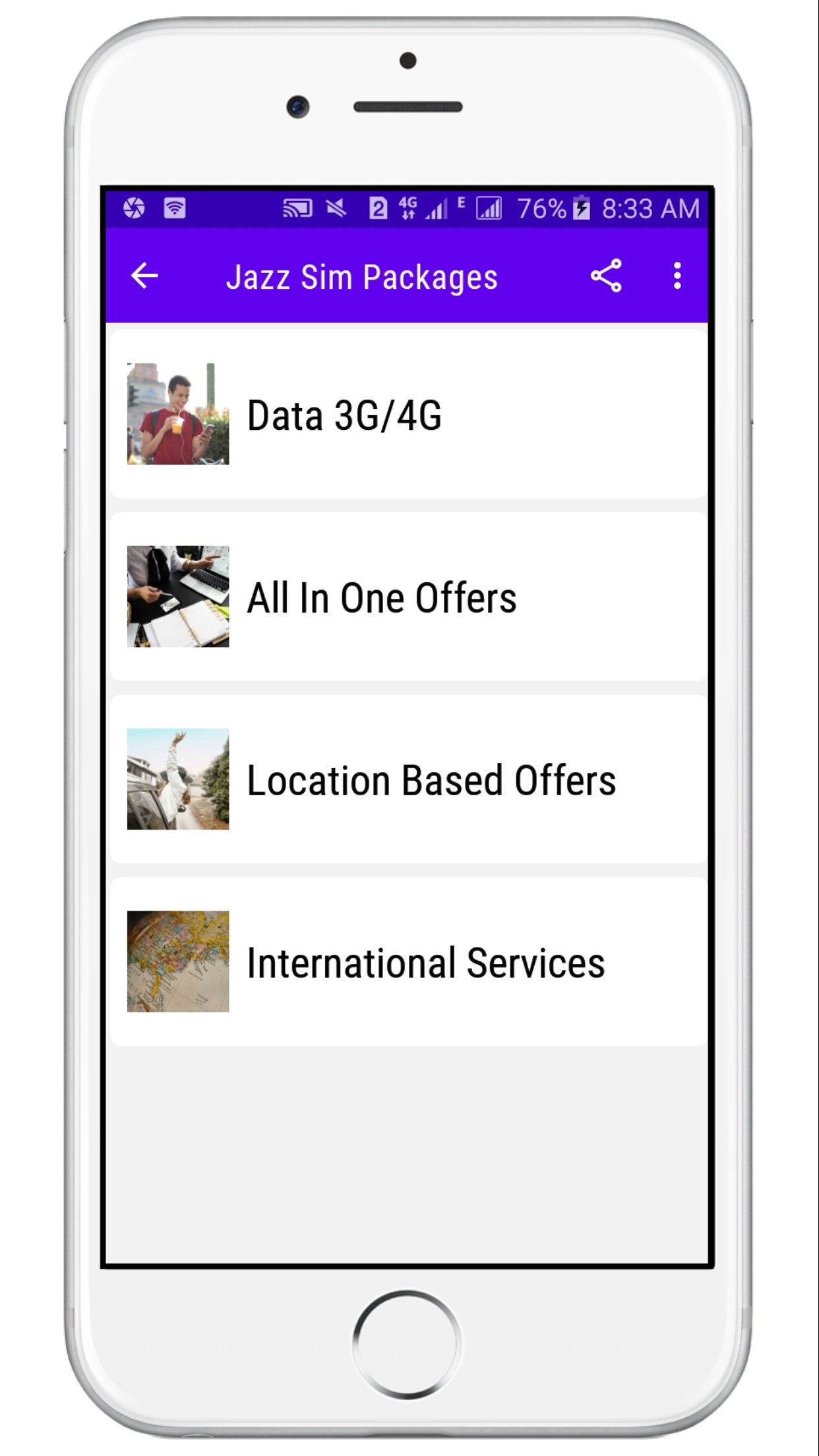Select the International Services globe image

pos(178,963)
